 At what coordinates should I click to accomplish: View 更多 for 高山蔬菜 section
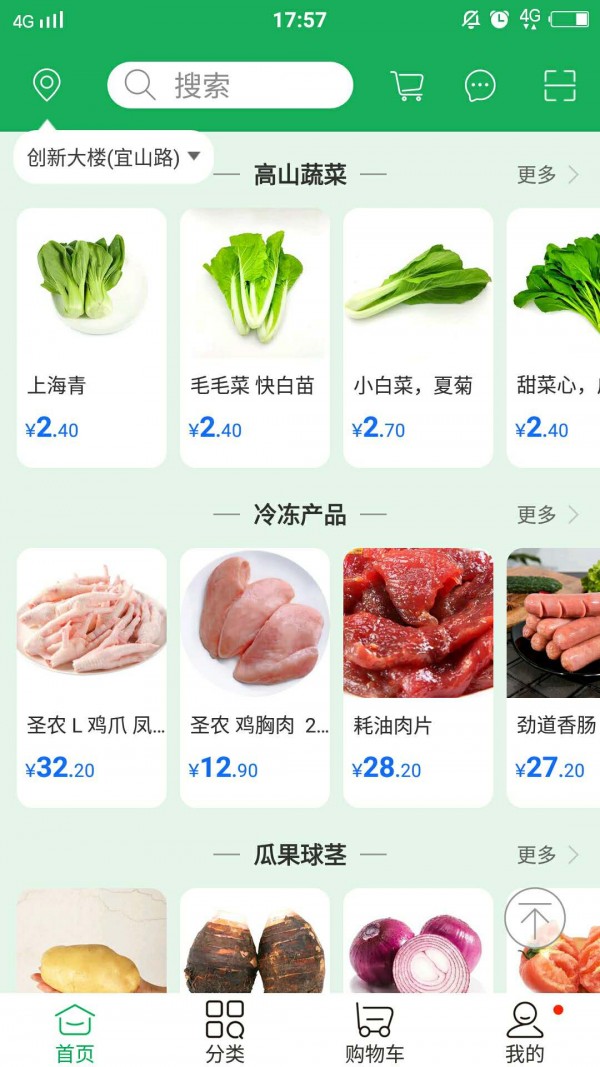[547, 175]
